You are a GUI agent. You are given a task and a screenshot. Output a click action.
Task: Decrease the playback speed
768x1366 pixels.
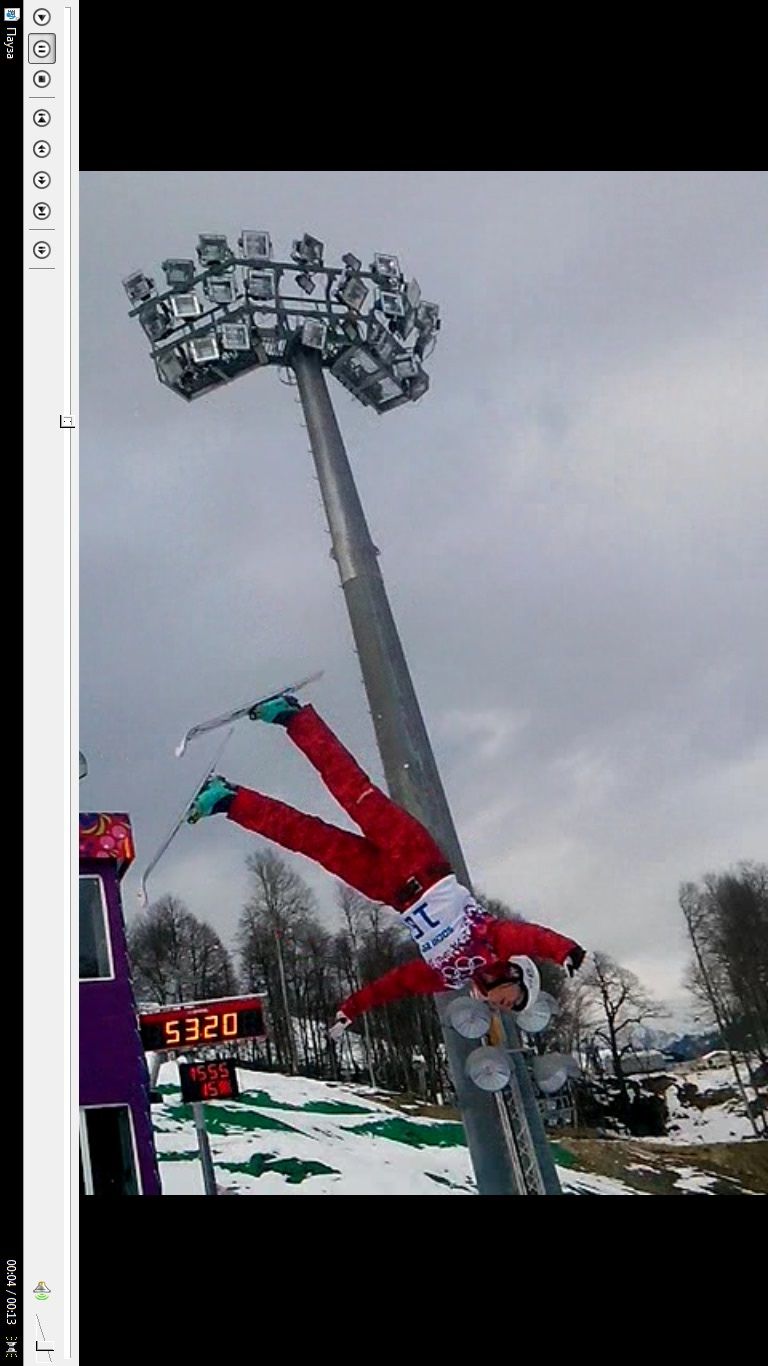(x=41, y=149)
